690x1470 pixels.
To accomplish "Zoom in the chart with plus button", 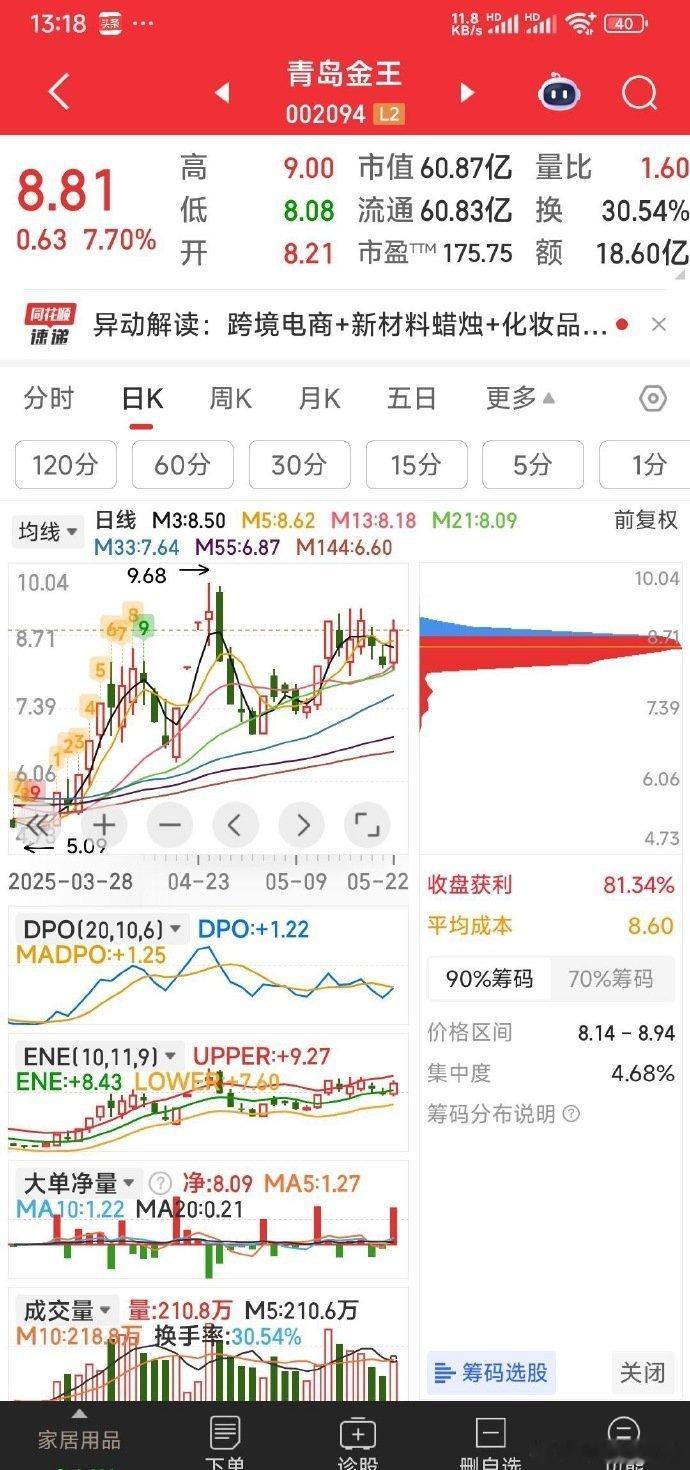I will [105, 825].
